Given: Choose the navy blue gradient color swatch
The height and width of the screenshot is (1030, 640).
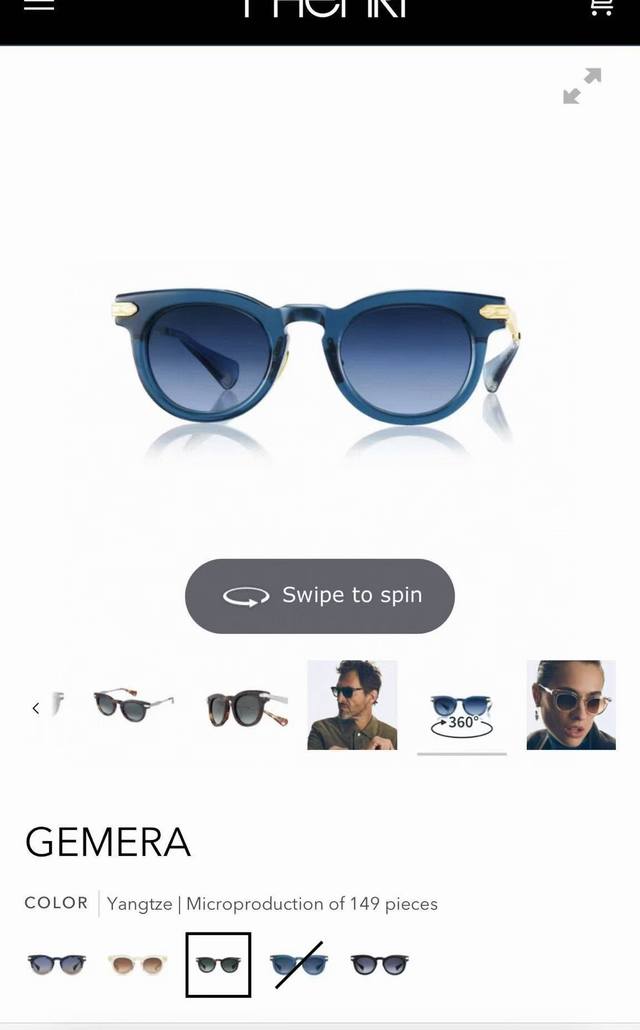Looking at the screenshot, I should 56,965.
